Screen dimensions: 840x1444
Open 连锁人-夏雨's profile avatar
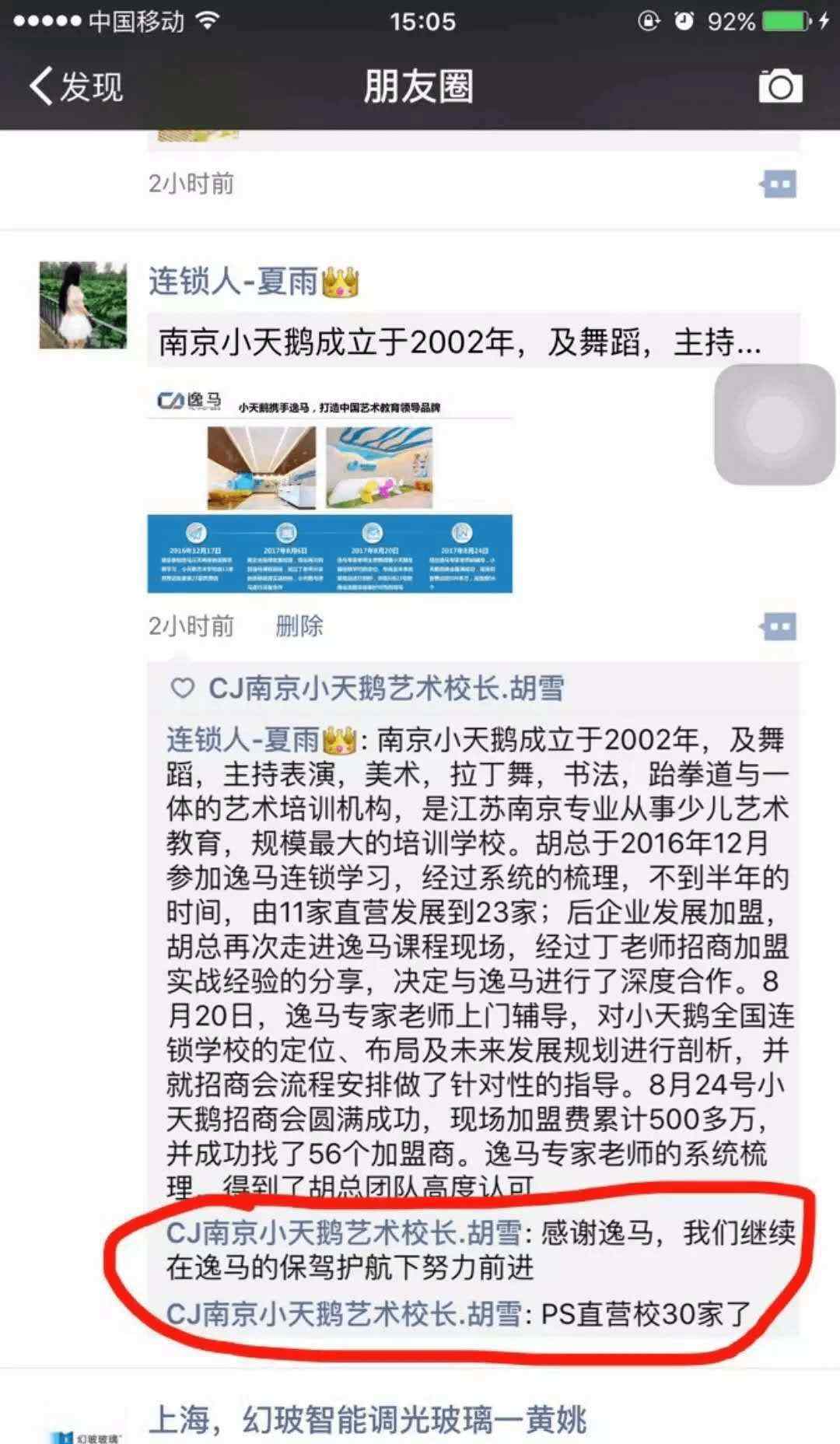click(x=83, y=305)
